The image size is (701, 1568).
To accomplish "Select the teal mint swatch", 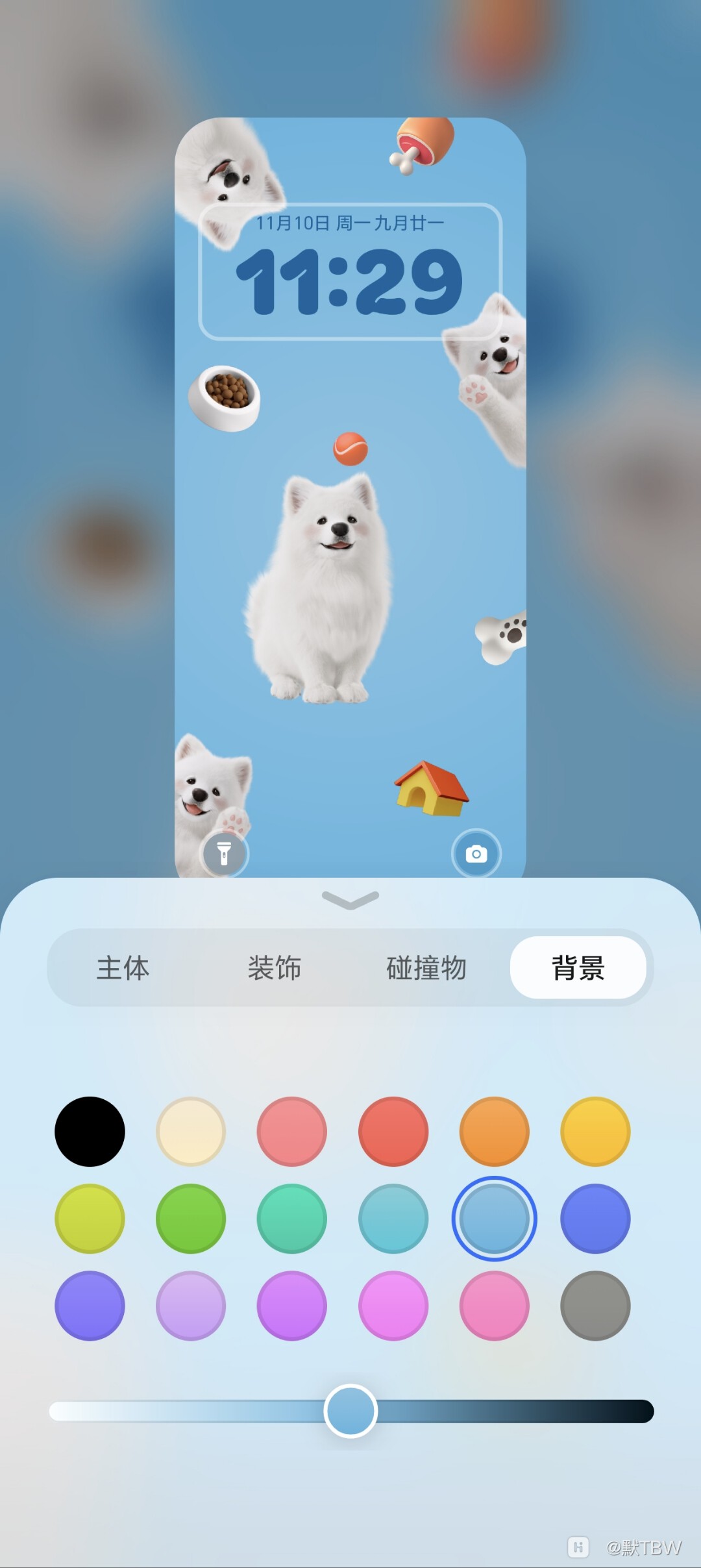I will tap(292, 1219).
